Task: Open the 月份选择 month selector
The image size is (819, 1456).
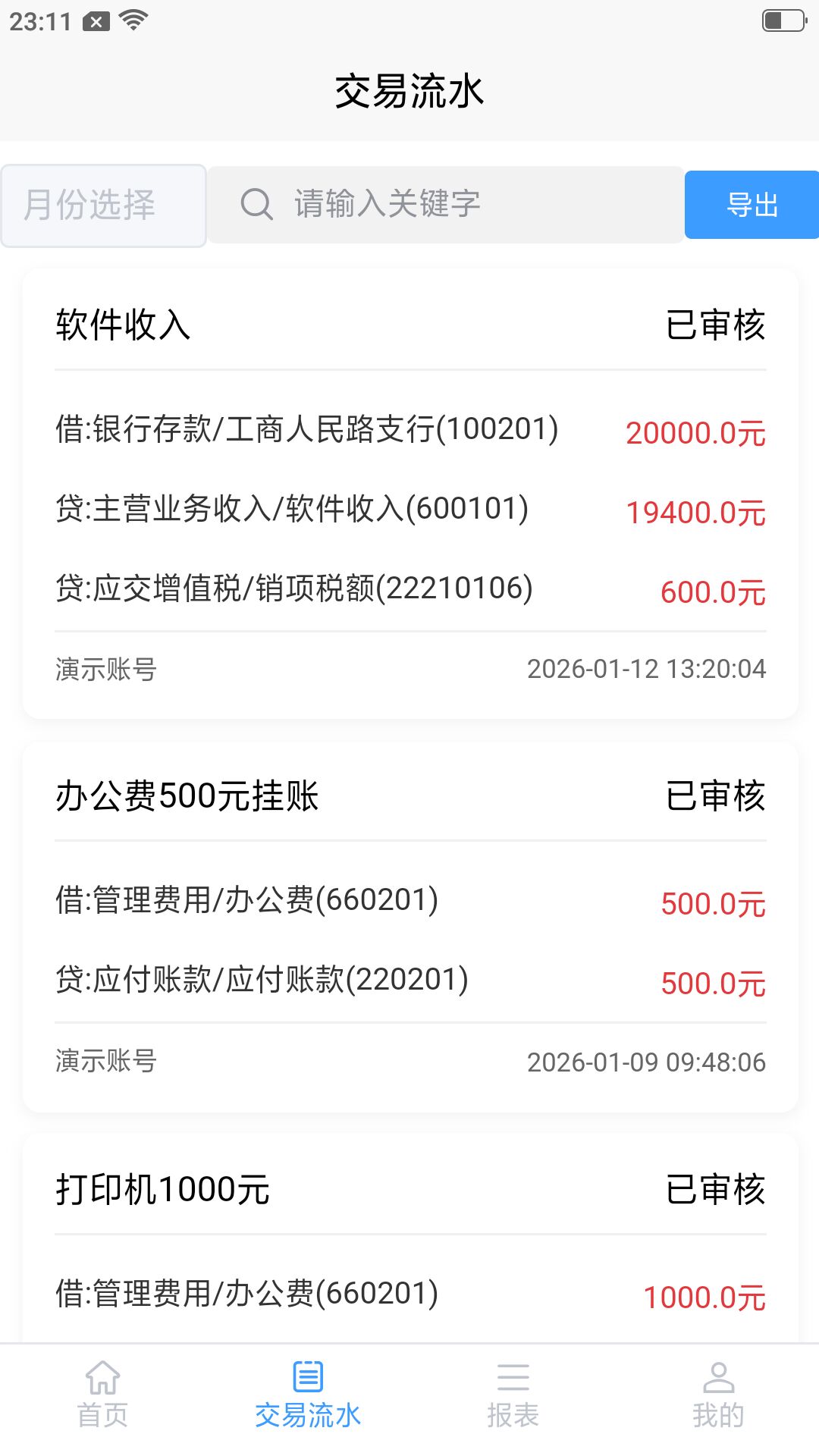Action: (x=104, y=205)
